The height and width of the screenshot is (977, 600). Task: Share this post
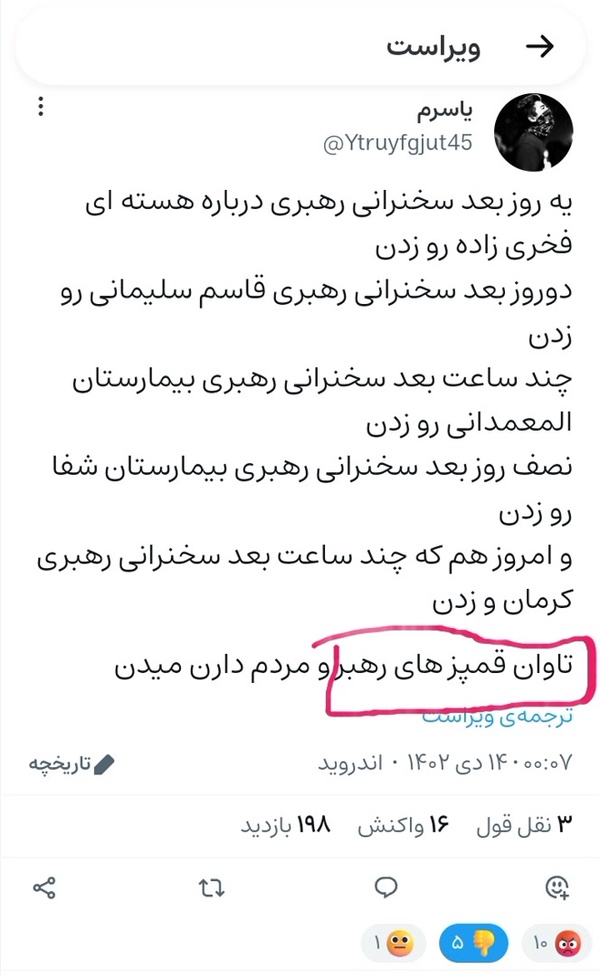point(44,887)
